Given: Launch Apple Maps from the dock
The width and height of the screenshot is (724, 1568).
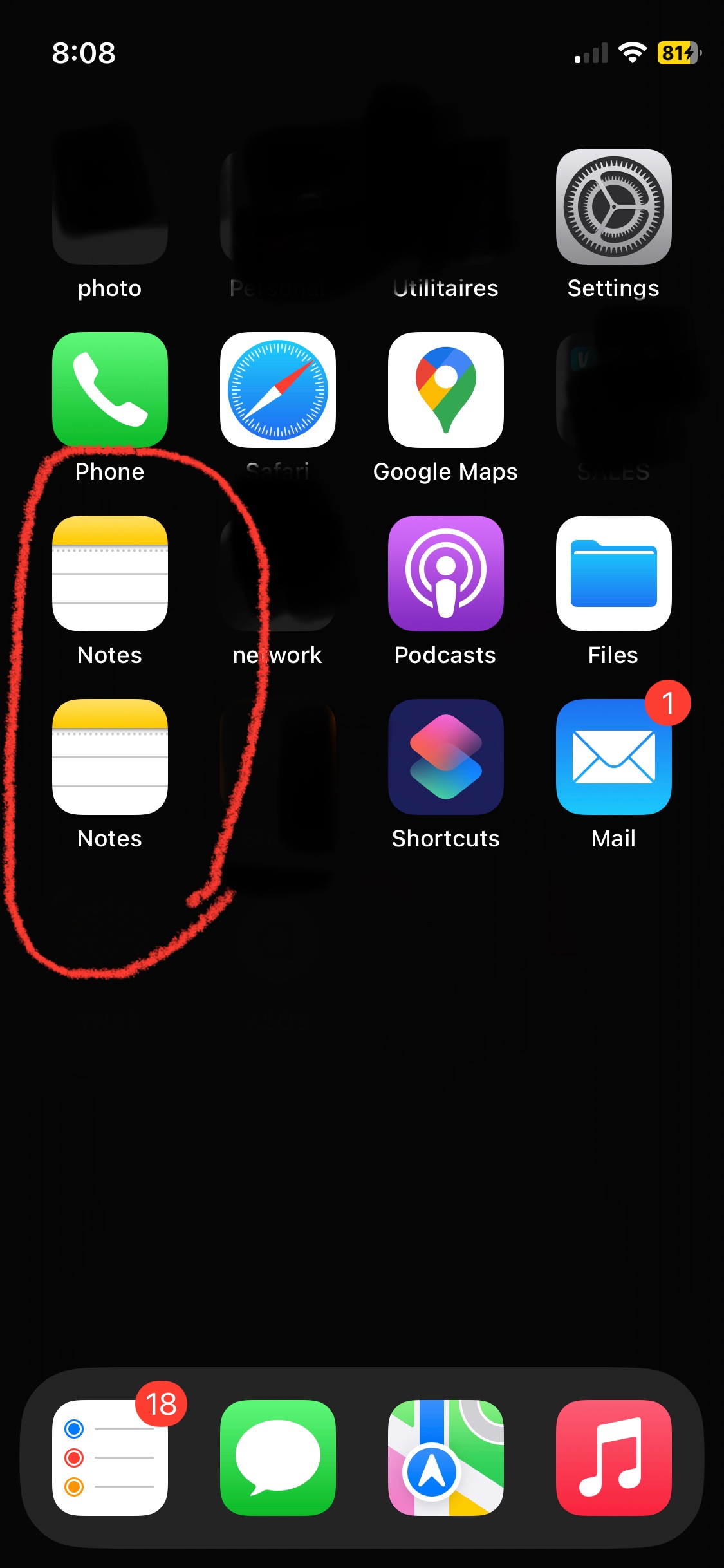Looking at the screenshot, I should 445,1457.
